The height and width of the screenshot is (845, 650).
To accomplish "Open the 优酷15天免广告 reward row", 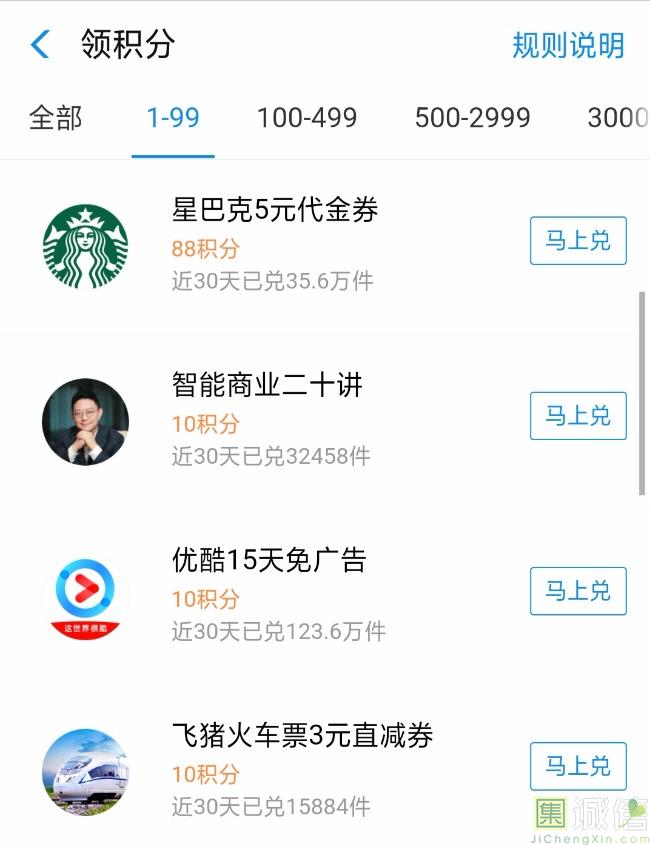I will 269,560.
